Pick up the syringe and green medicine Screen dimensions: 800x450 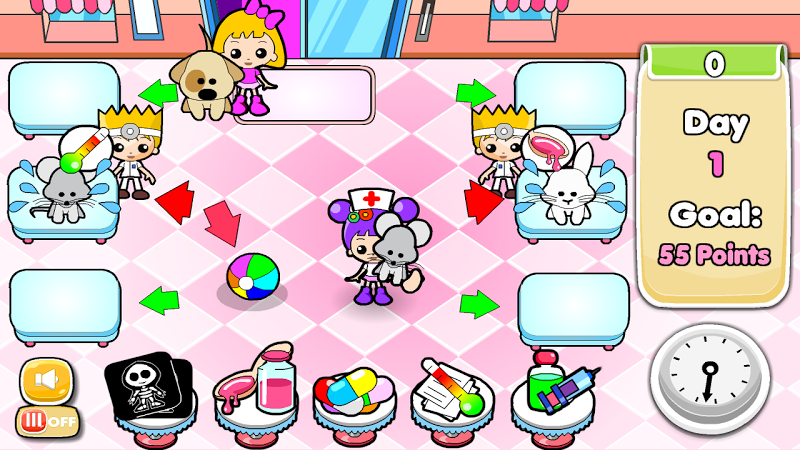point(555,387)
